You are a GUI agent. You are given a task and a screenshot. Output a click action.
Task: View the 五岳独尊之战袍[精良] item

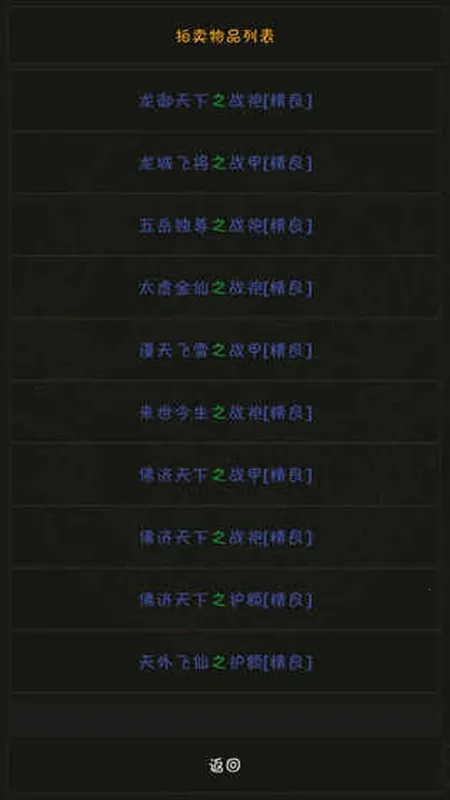point(225,225)
